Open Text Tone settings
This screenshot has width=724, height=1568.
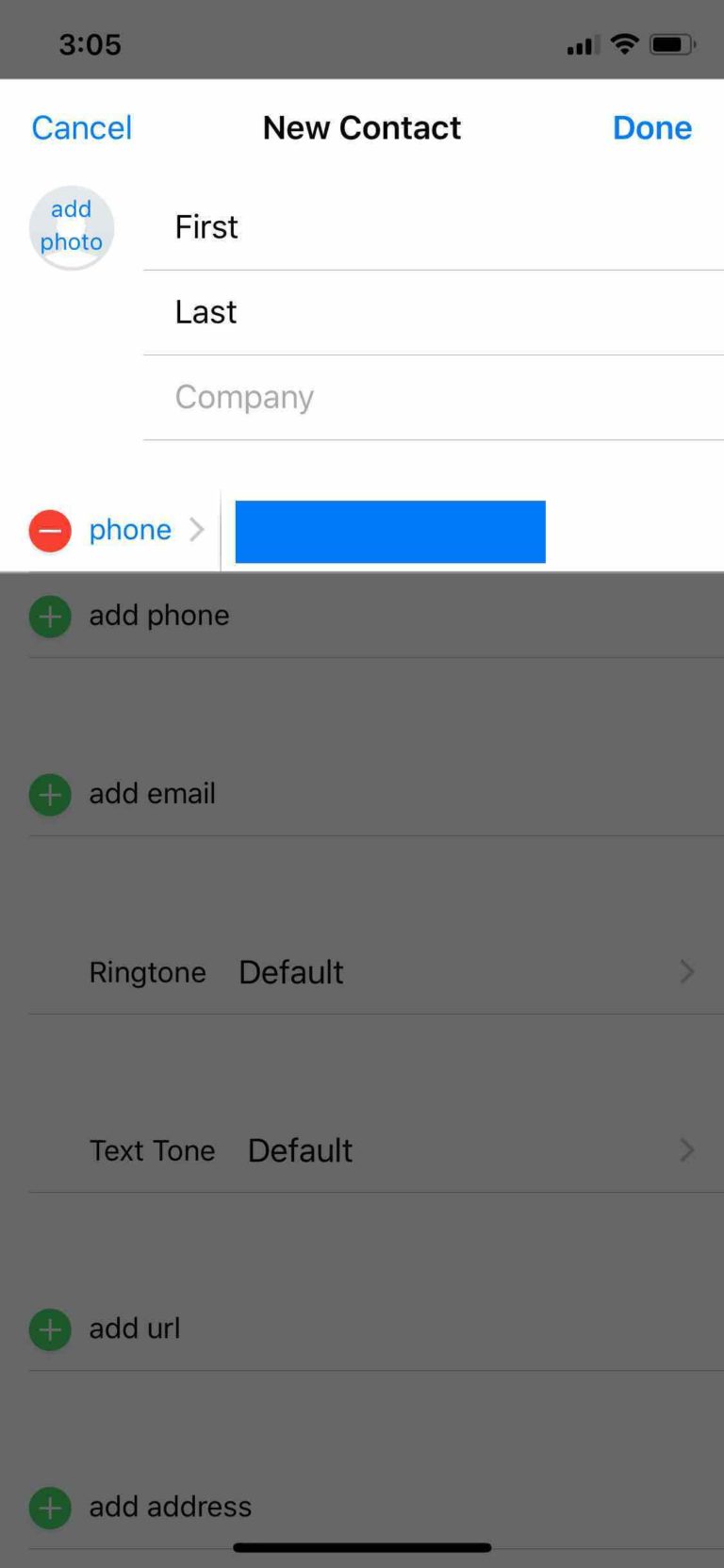pos(376,1150)
